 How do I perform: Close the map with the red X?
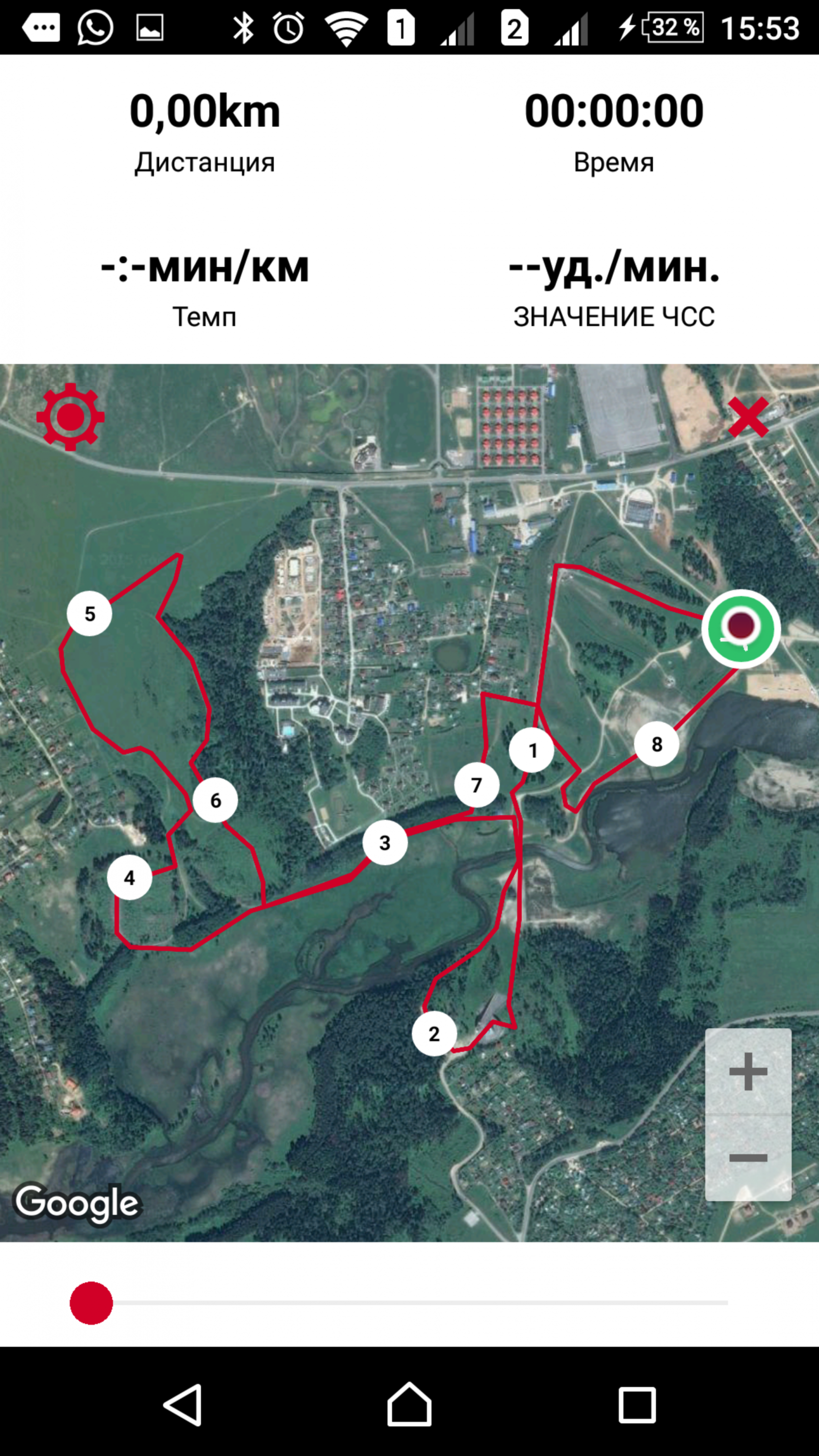(748, 417)
